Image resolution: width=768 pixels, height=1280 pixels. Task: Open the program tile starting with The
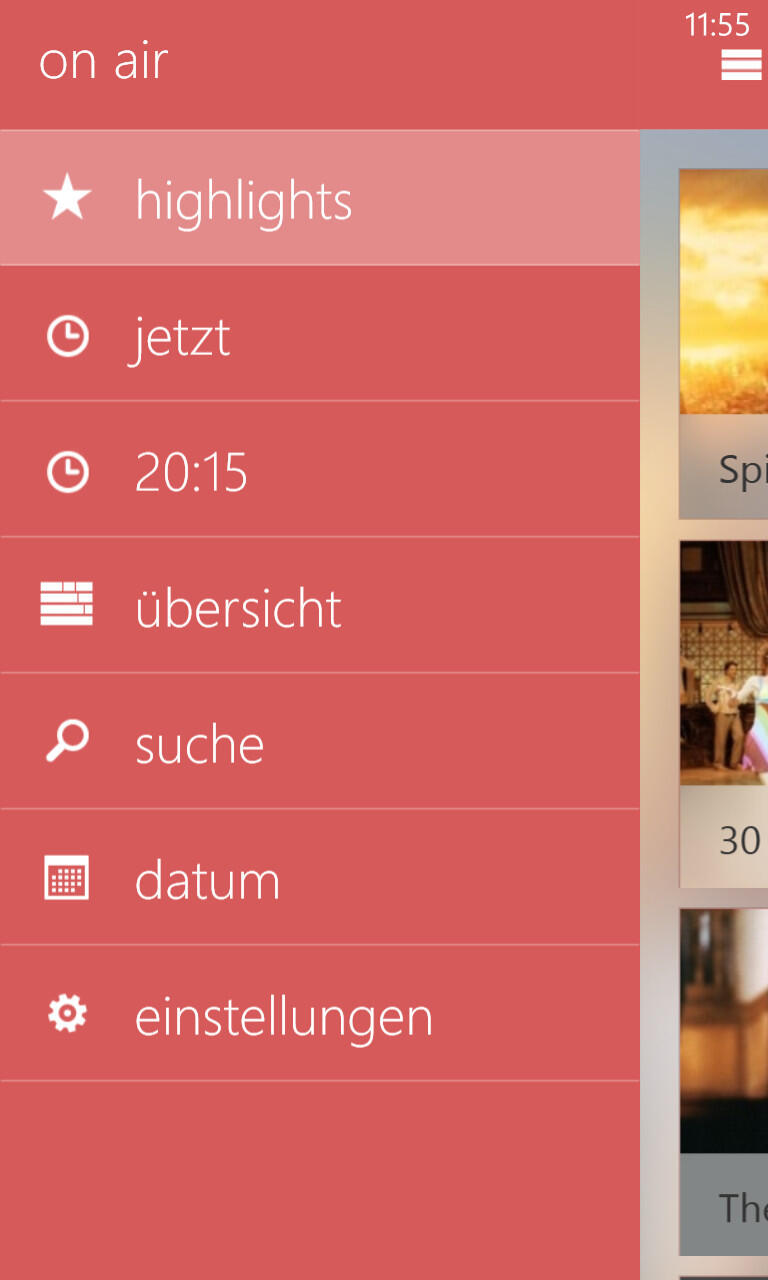pyautogui.click(x=724, y=1082)
